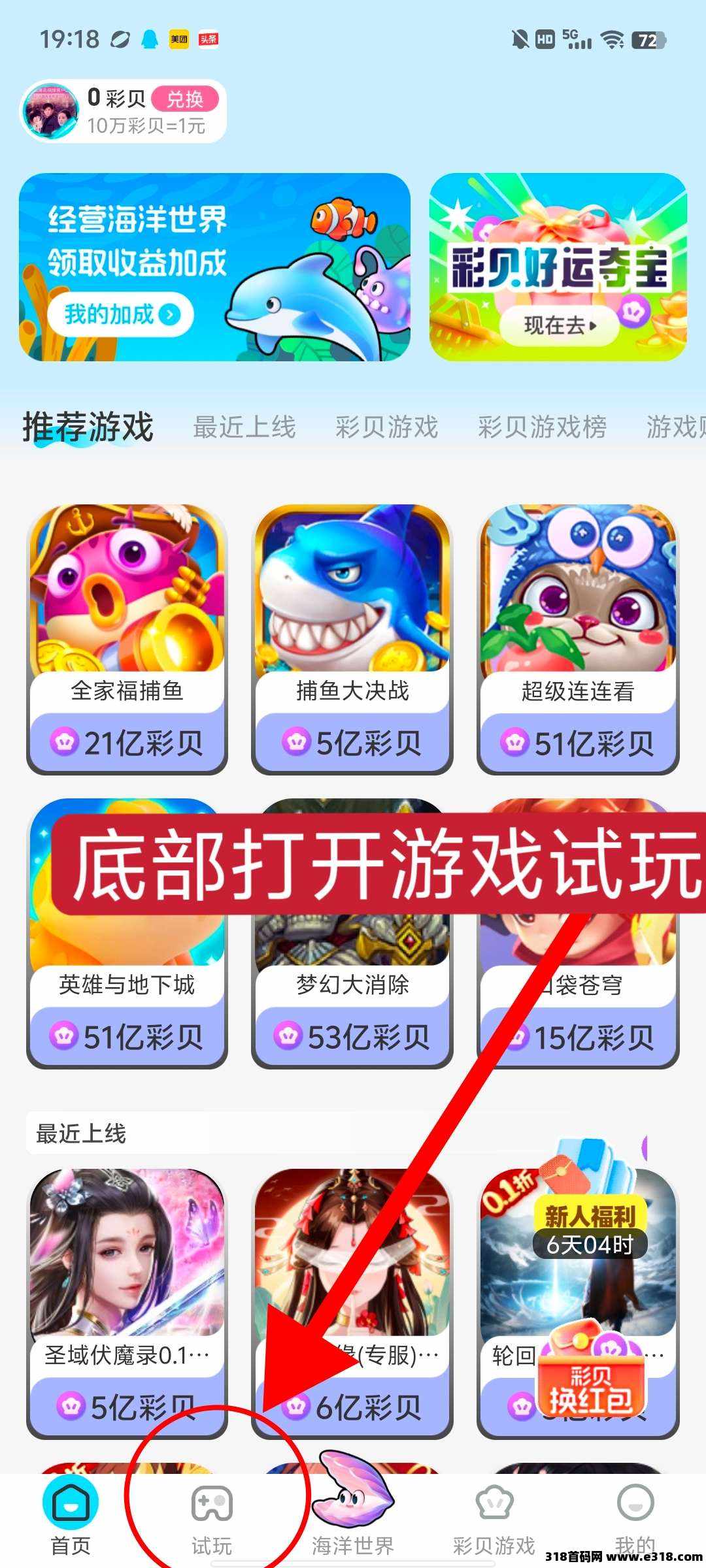
Task: Open the 我的 tab
Action: point(635,1516)
